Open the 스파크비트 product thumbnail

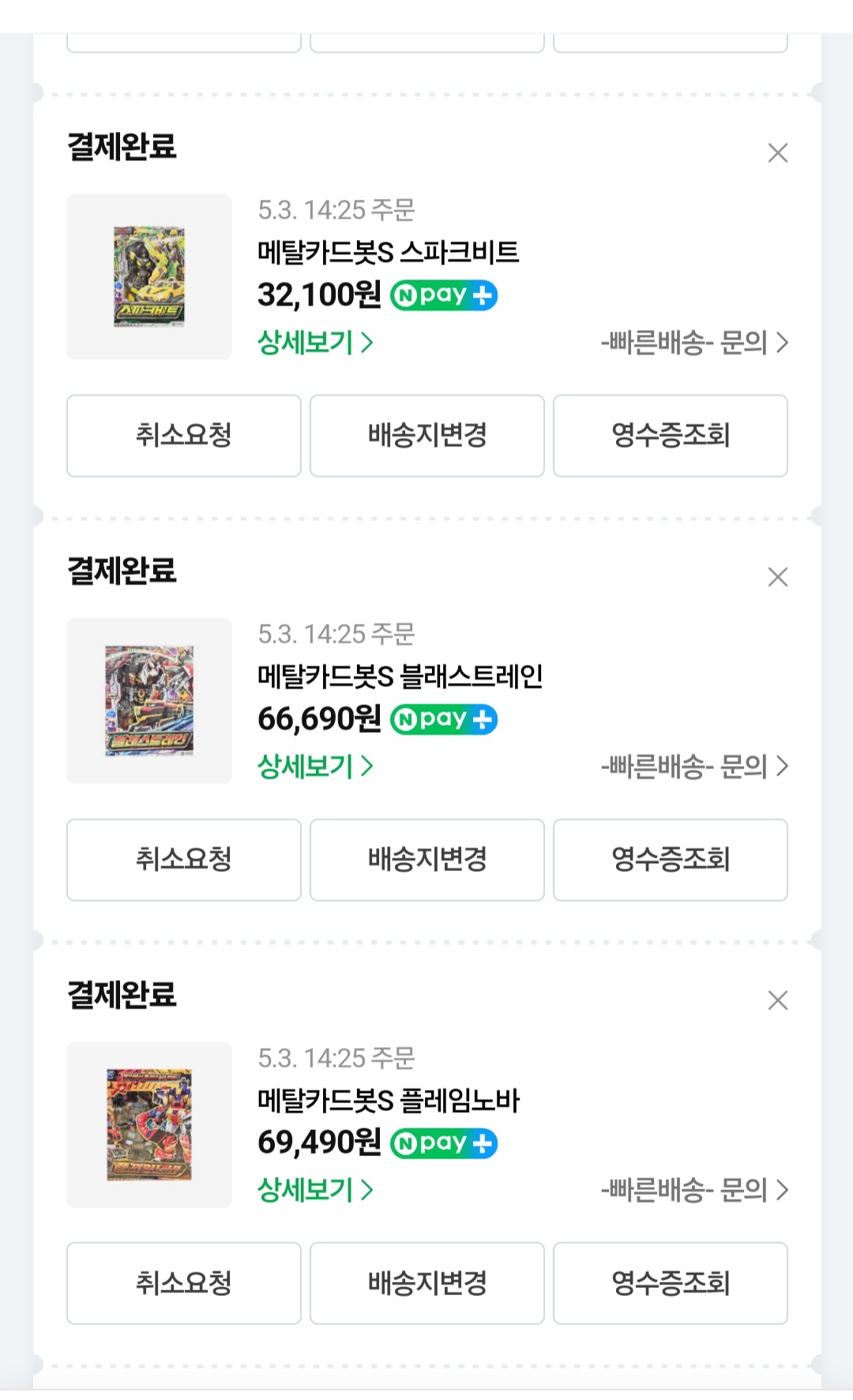149,276
